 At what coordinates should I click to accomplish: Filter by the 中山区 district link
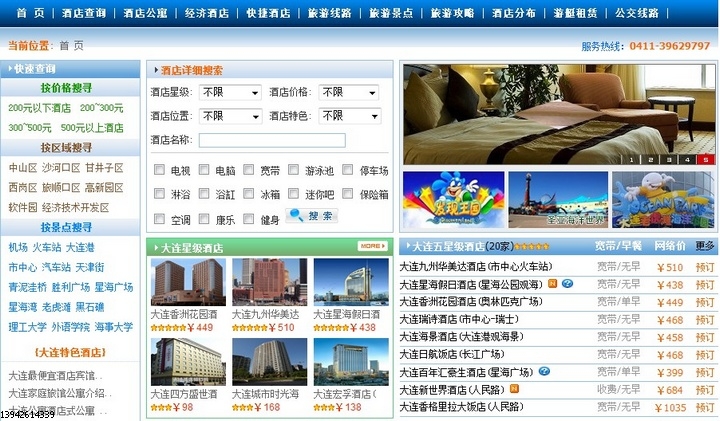[22, 168]
